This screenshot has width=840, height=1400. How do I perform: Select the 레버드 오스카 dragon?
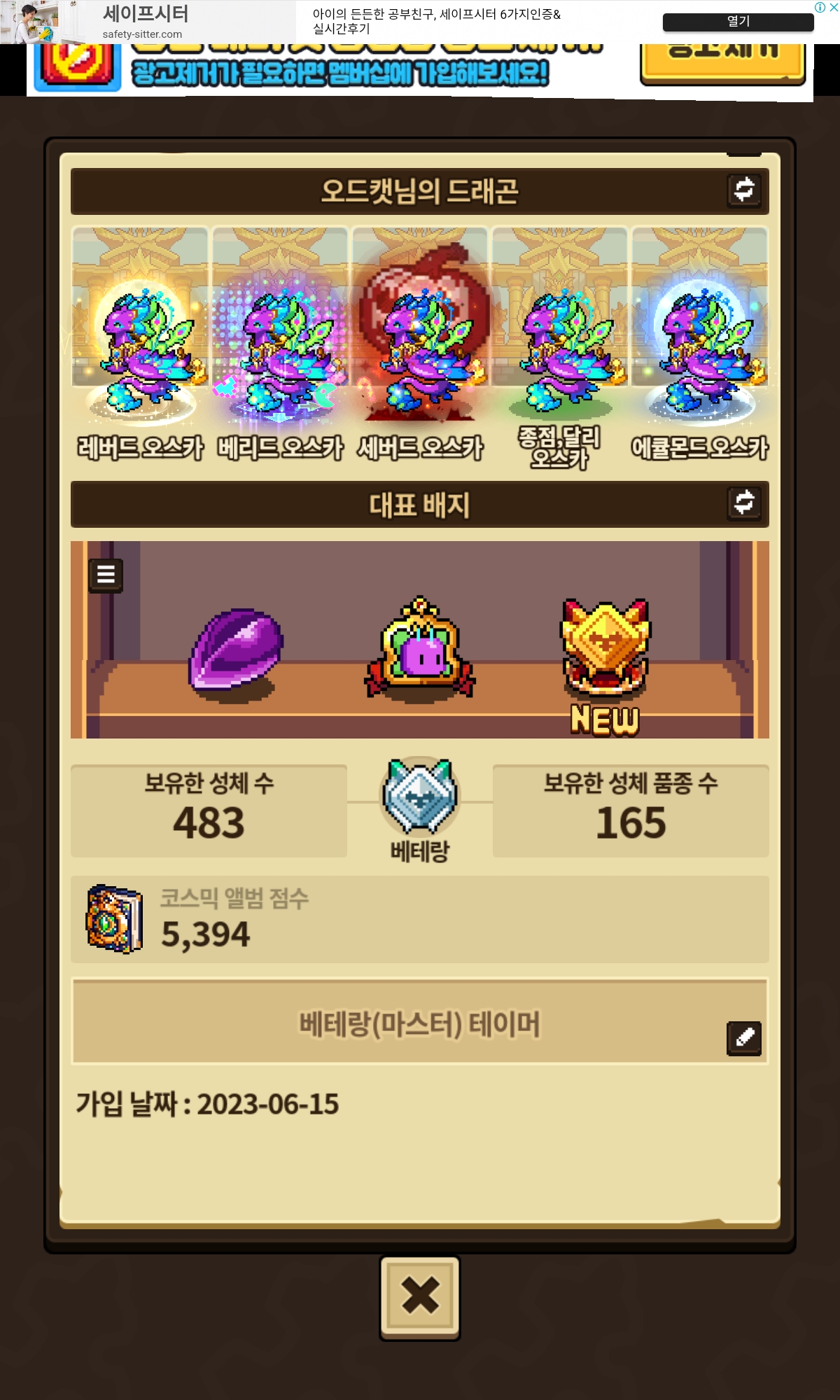140,344
